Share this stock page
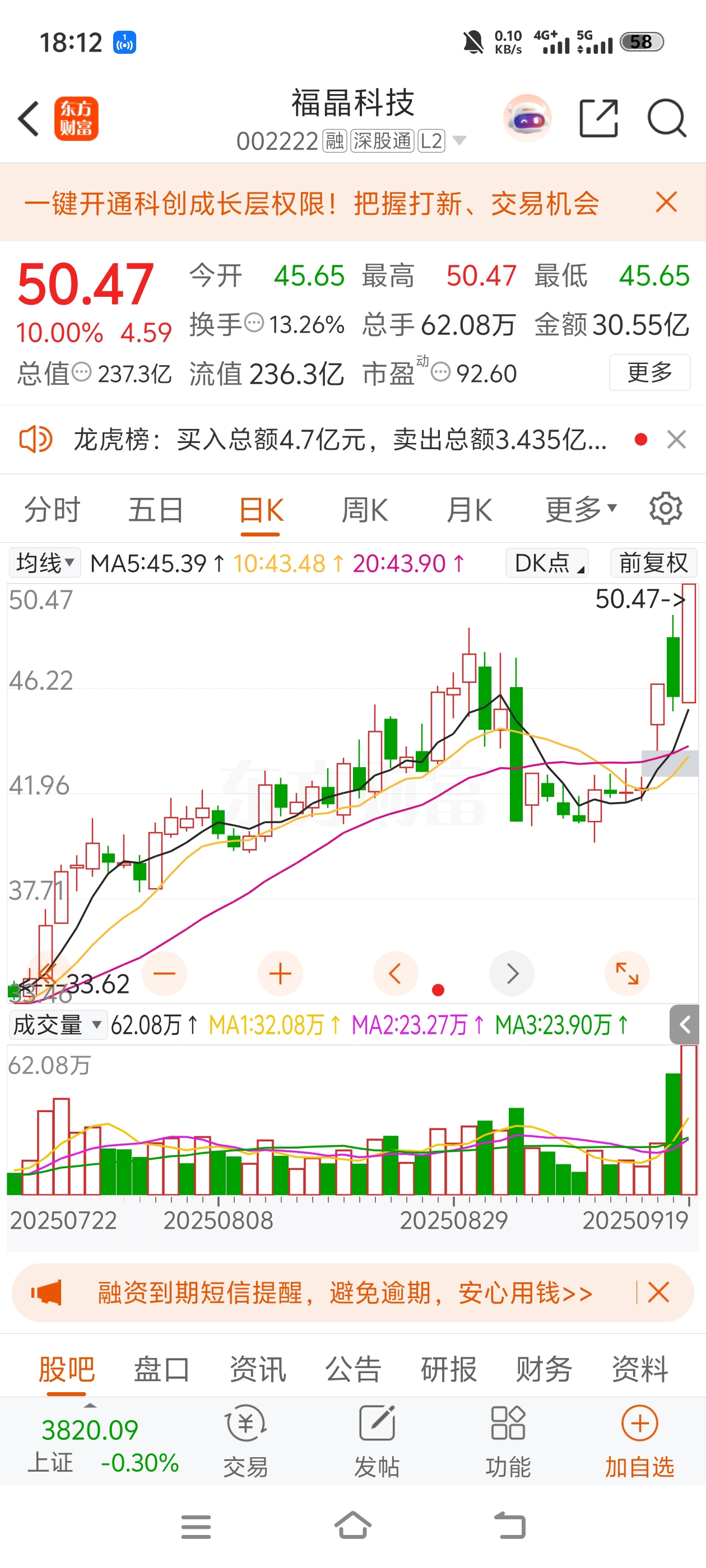Viewport: 706px width, 1568px height. 598,118
